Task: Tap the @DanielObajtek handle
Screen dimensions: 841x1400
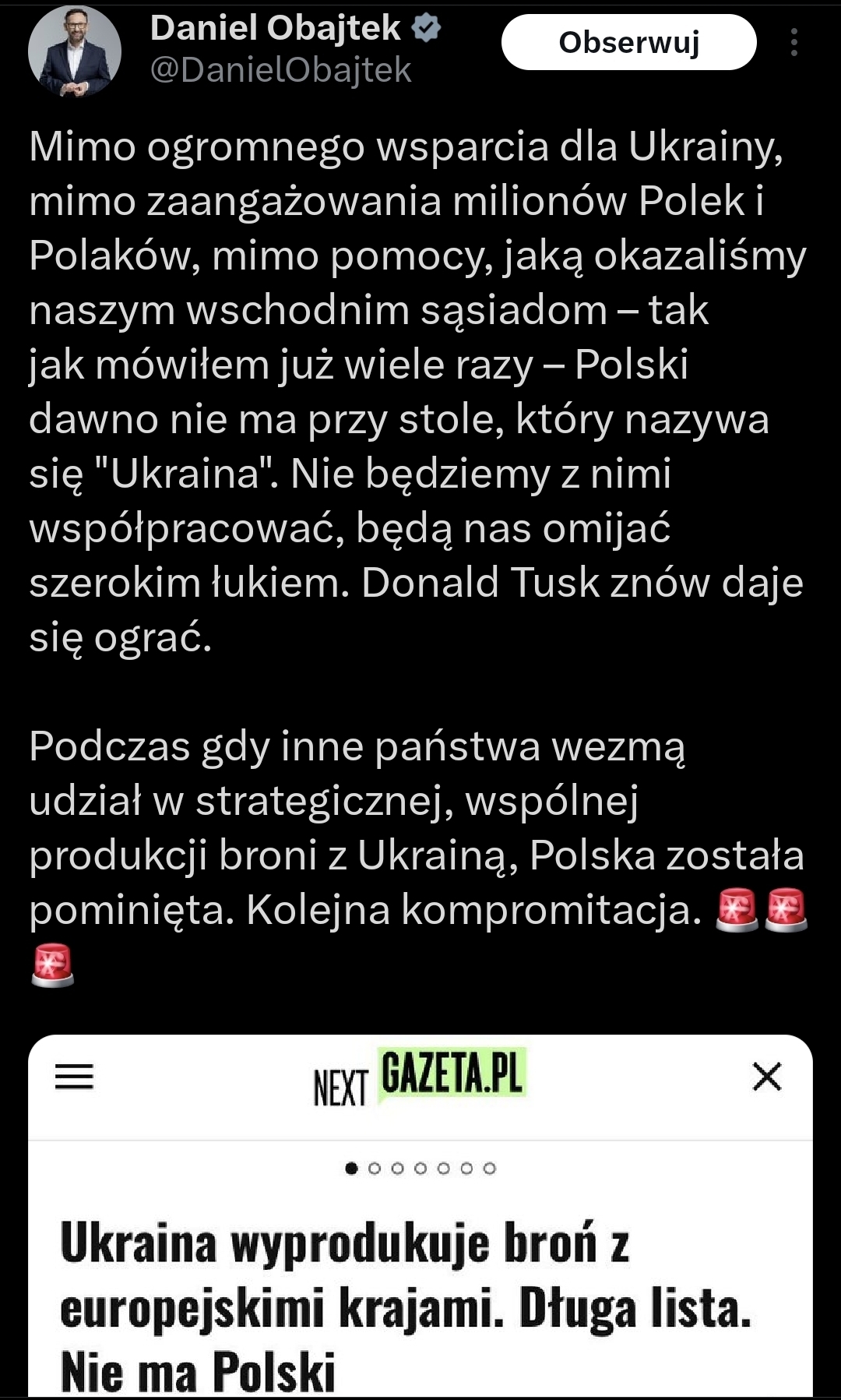Action: [x=280, y=71]
